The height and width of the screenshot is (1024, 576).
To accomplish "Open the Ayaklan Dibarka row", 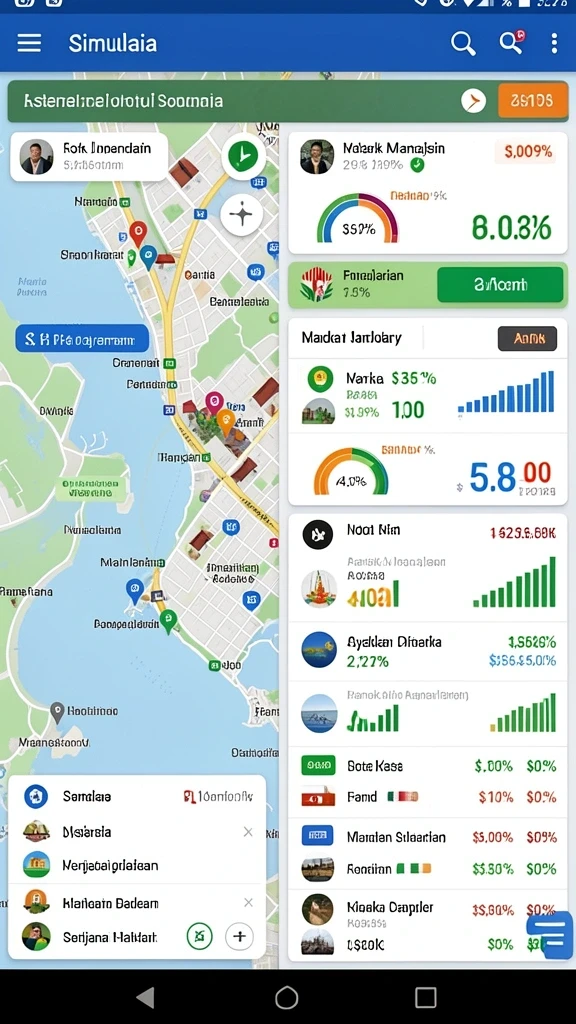I will pyautogui.click(x=428, y=650).
